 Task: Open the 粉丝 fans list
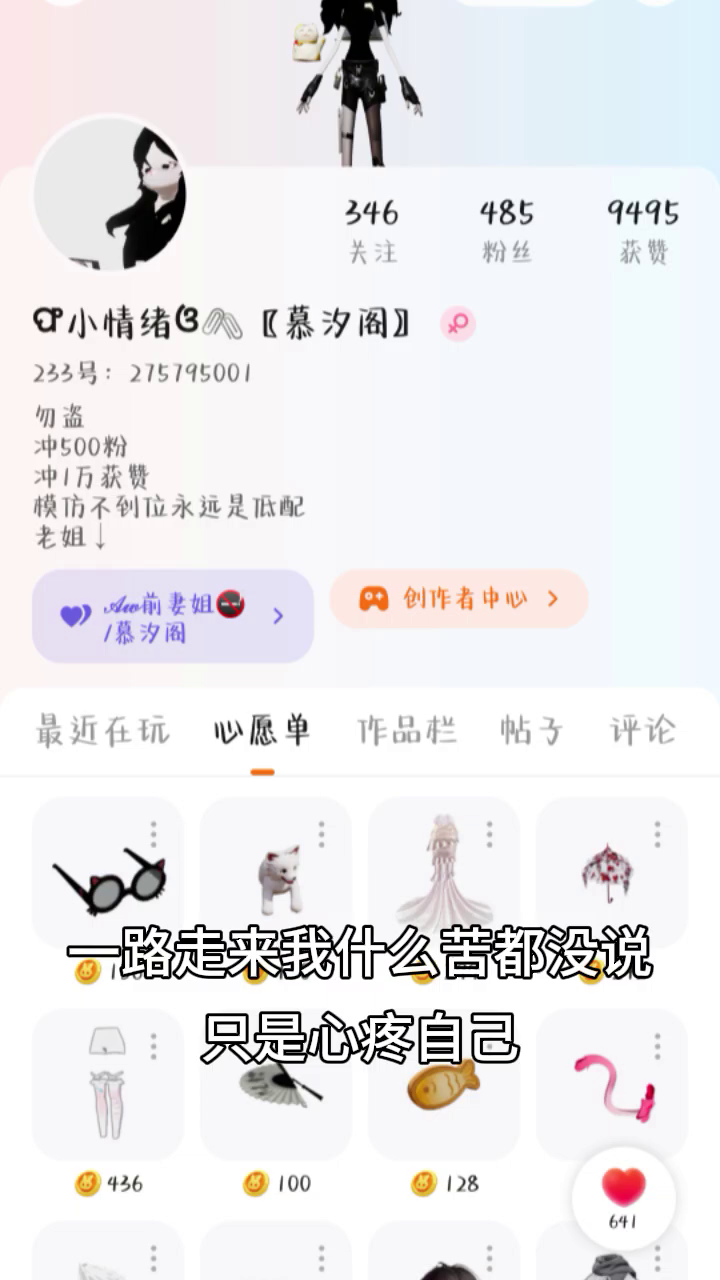(506, 230)
